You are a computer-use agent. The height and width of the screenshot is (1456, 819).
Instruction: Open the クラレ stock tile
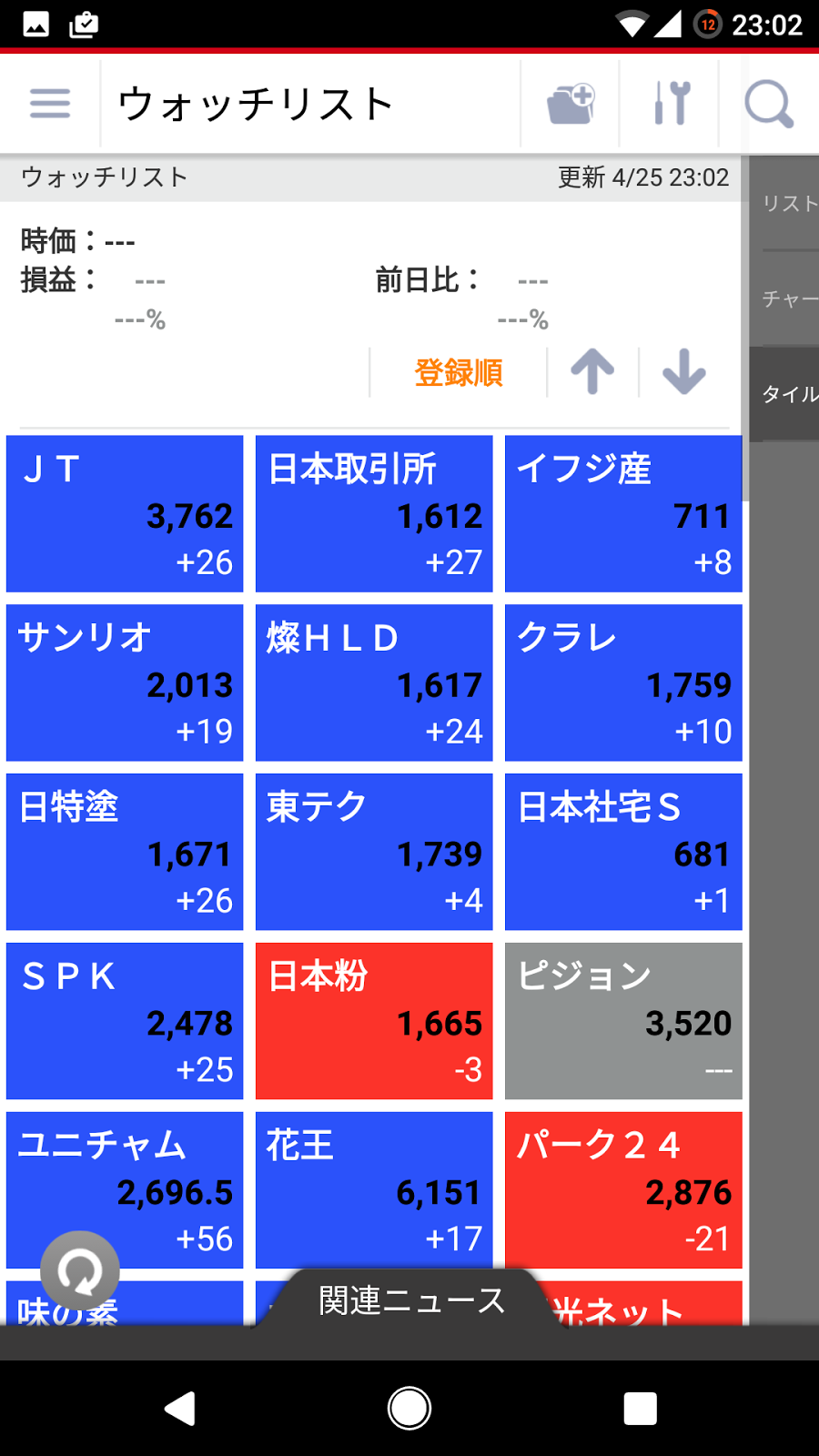[623, 683]
